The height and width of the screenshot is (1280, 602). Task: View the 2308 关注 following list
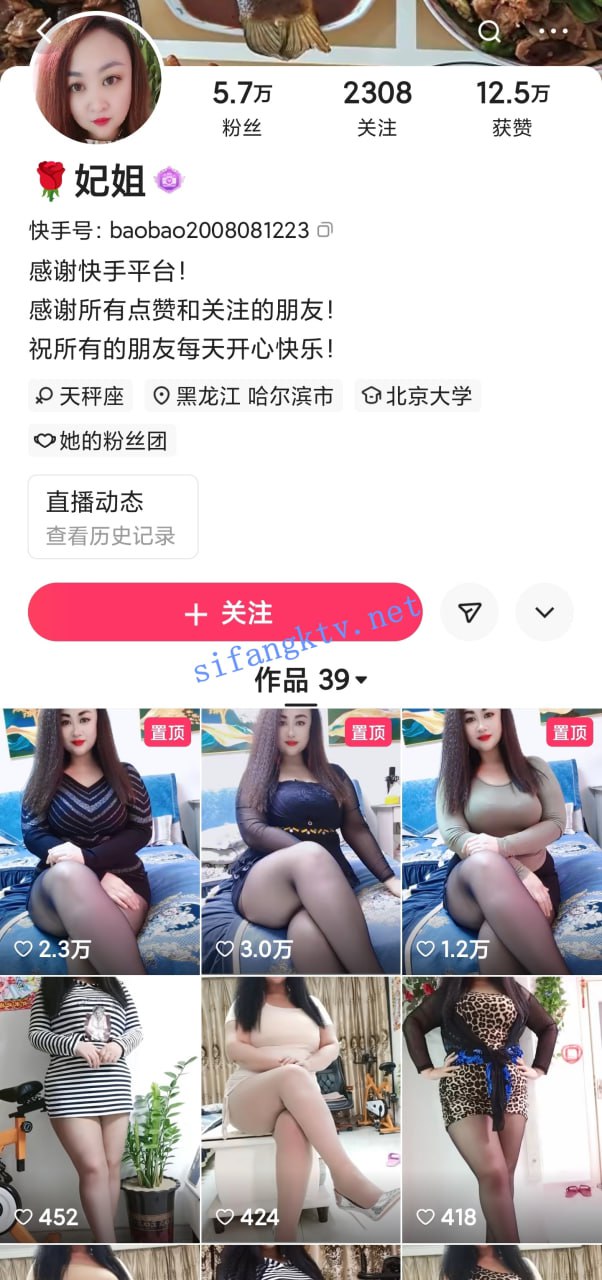coord(377,108)
